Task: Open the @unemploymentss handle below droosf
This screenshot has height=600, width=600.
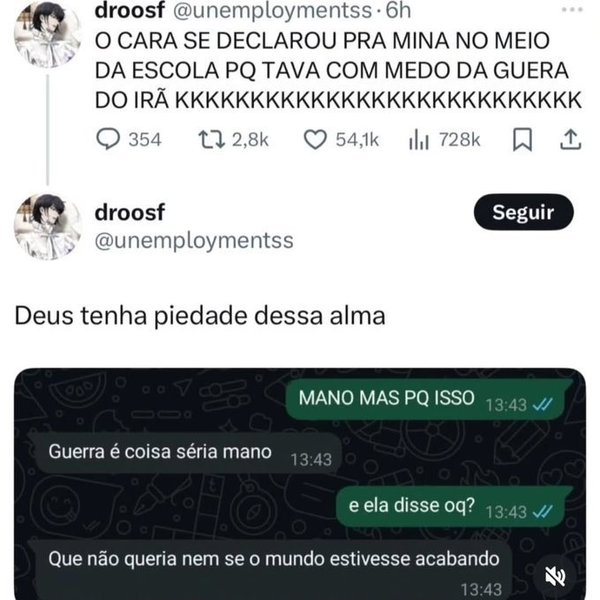Action: (193, 241)
